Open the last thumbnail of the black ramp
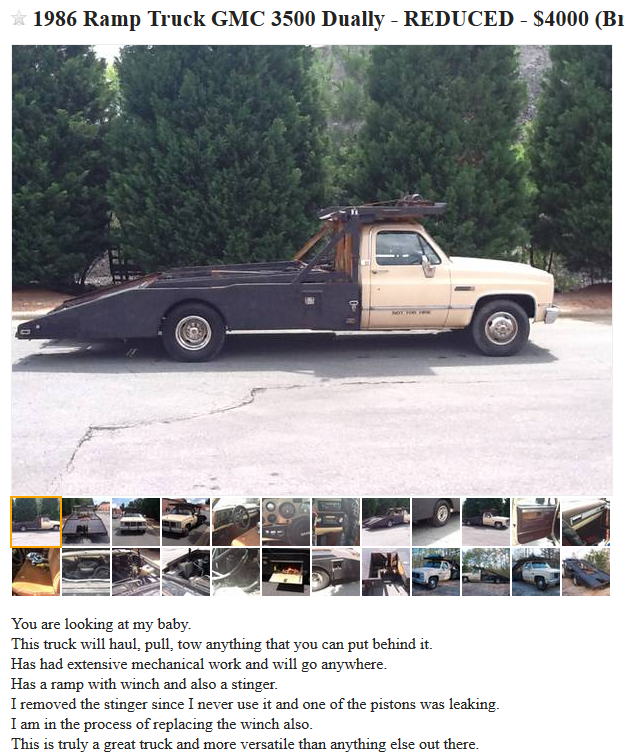Screen dimensions: 624x756 [x=585, y=572]
